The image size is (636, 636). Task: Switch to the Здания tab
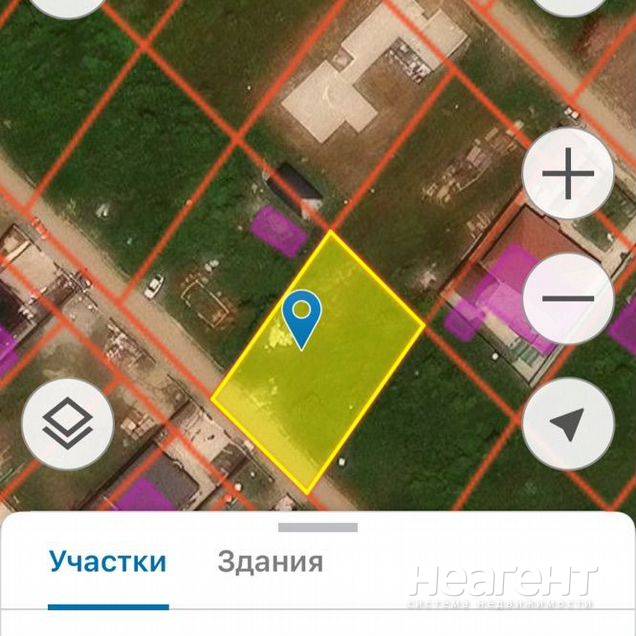270,562
